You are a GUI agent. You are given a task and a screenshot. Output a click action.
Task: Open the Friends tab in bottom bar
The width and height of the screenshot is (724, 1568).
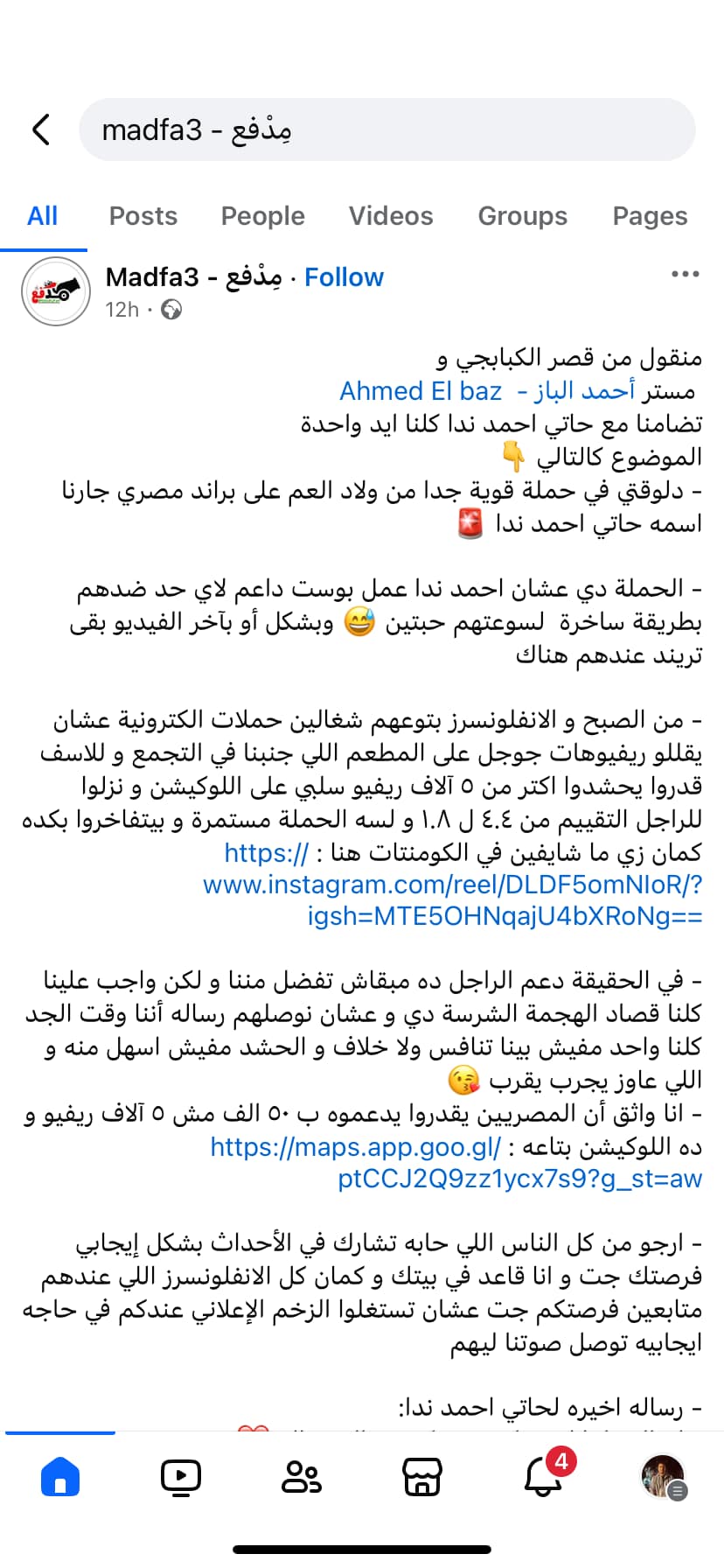click(302, 1477)
